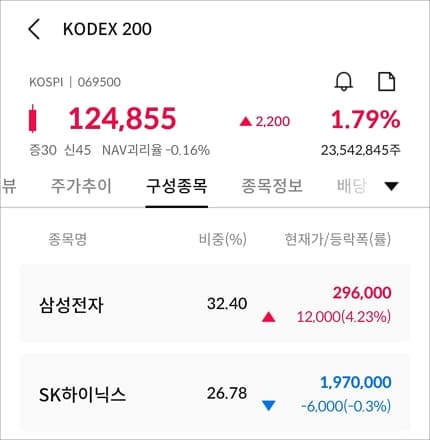Screen dimensions: 430x440
Task: Expand the tab list dropdown arrow
Action: (391, 186)
